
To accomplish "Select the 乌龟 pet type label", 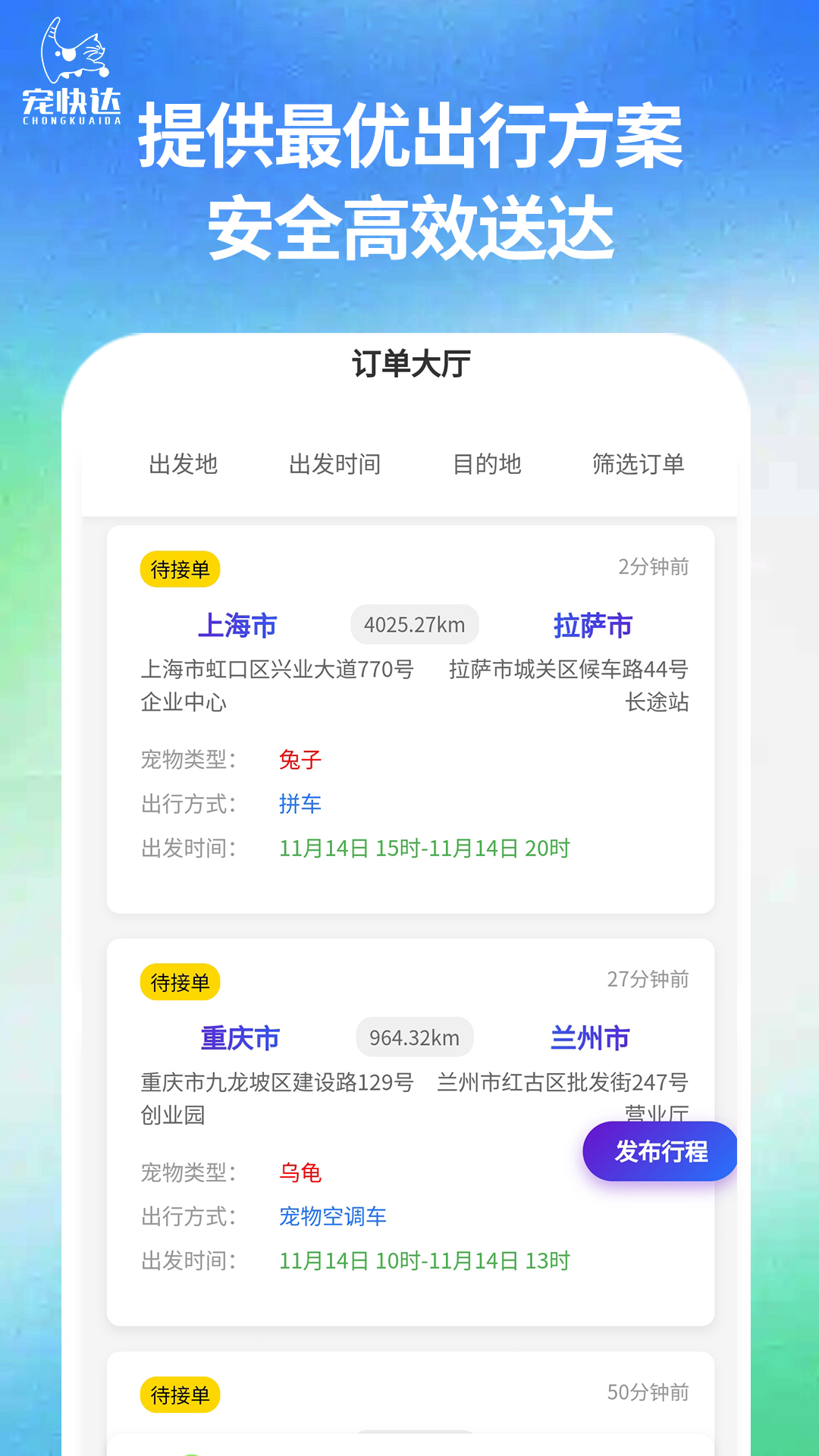I will click(x=300, y=1173).
